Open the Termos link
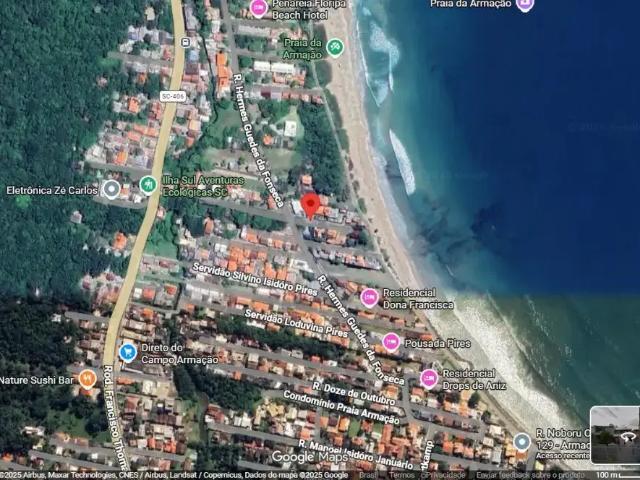 [x=401, y=475]
